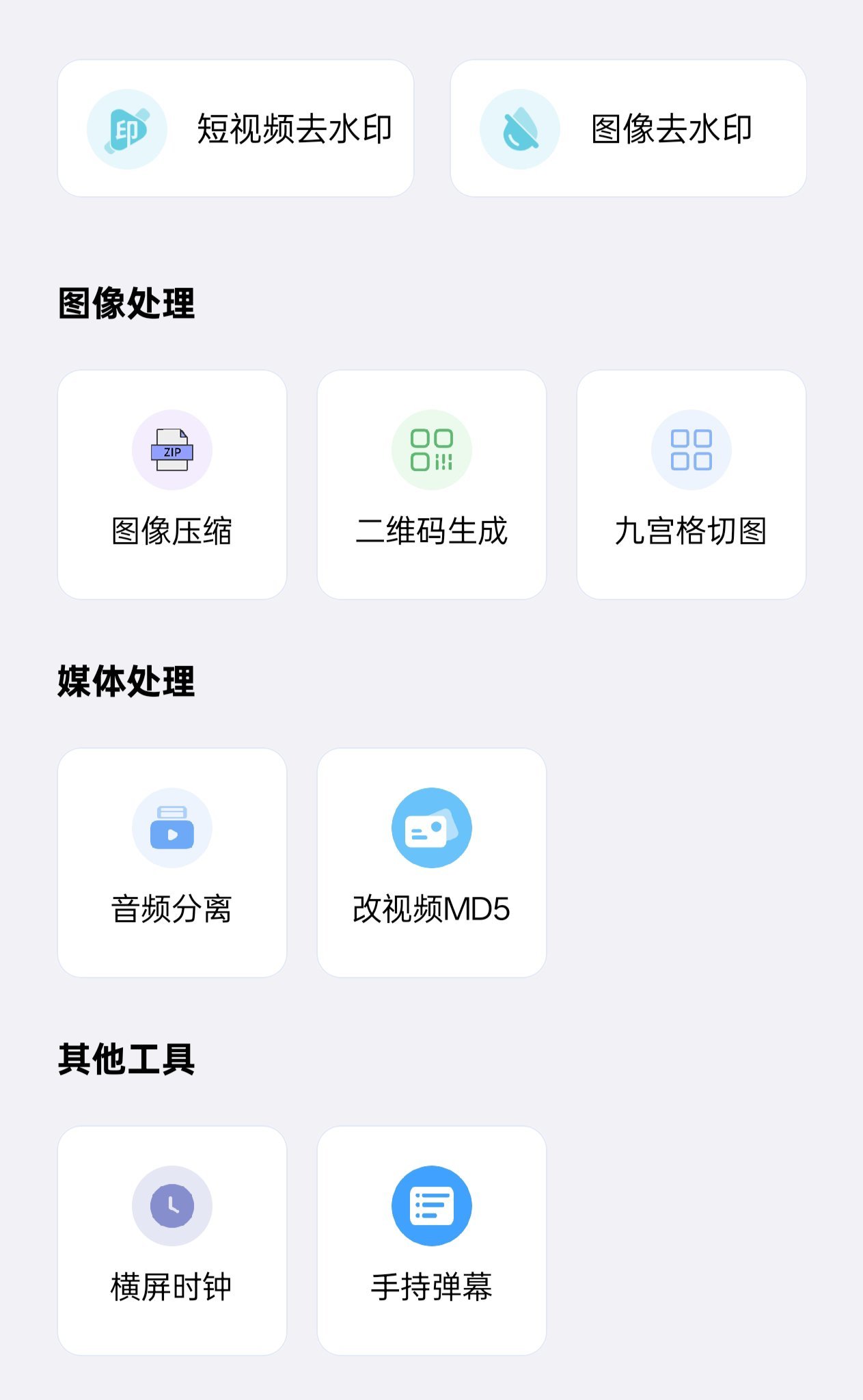This screenshot has height=1400, width=863.
Task: Open 手持弹幕 handheld banner
Action: coord(432,1241)
